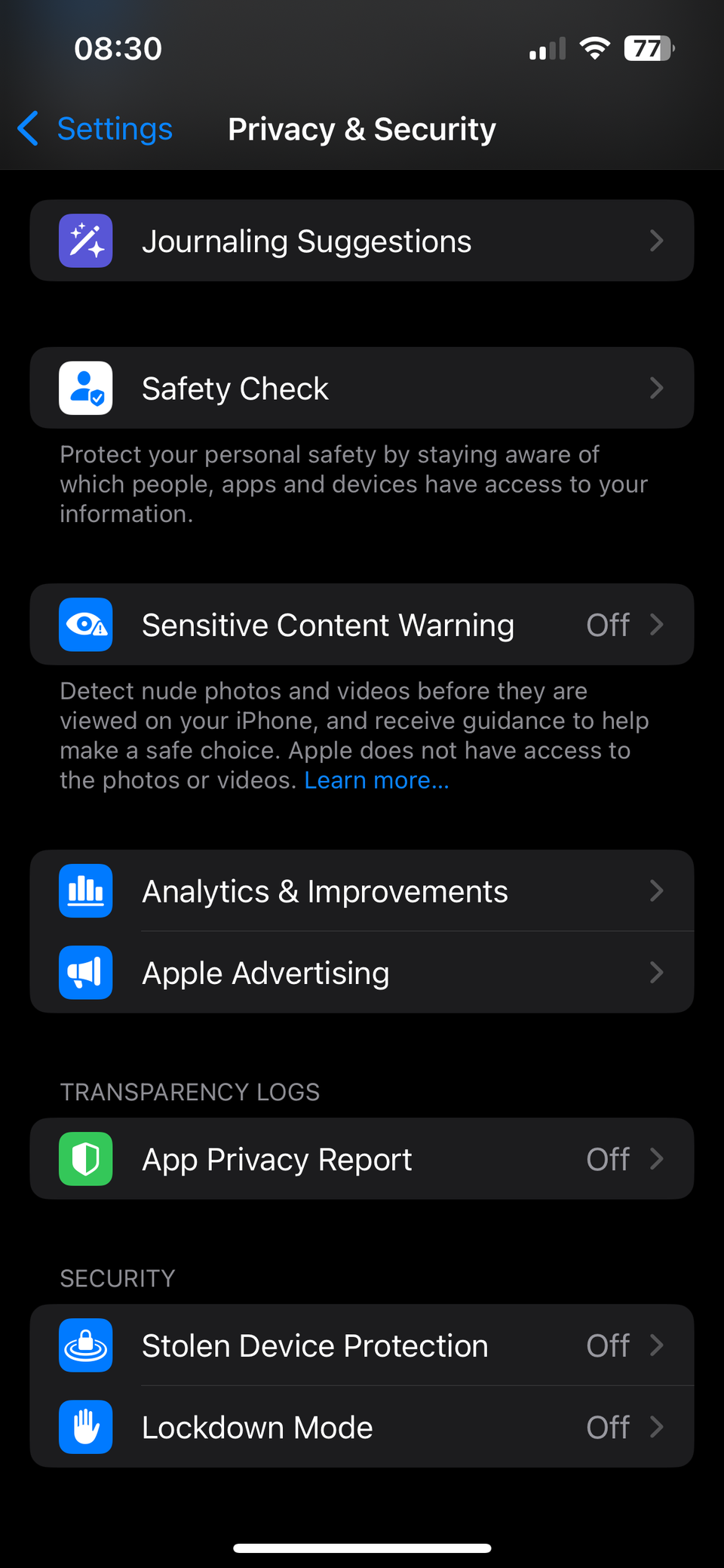Open Sensitive Content Warning settings
Screen dimensions: 724x1568
[362, 625]
